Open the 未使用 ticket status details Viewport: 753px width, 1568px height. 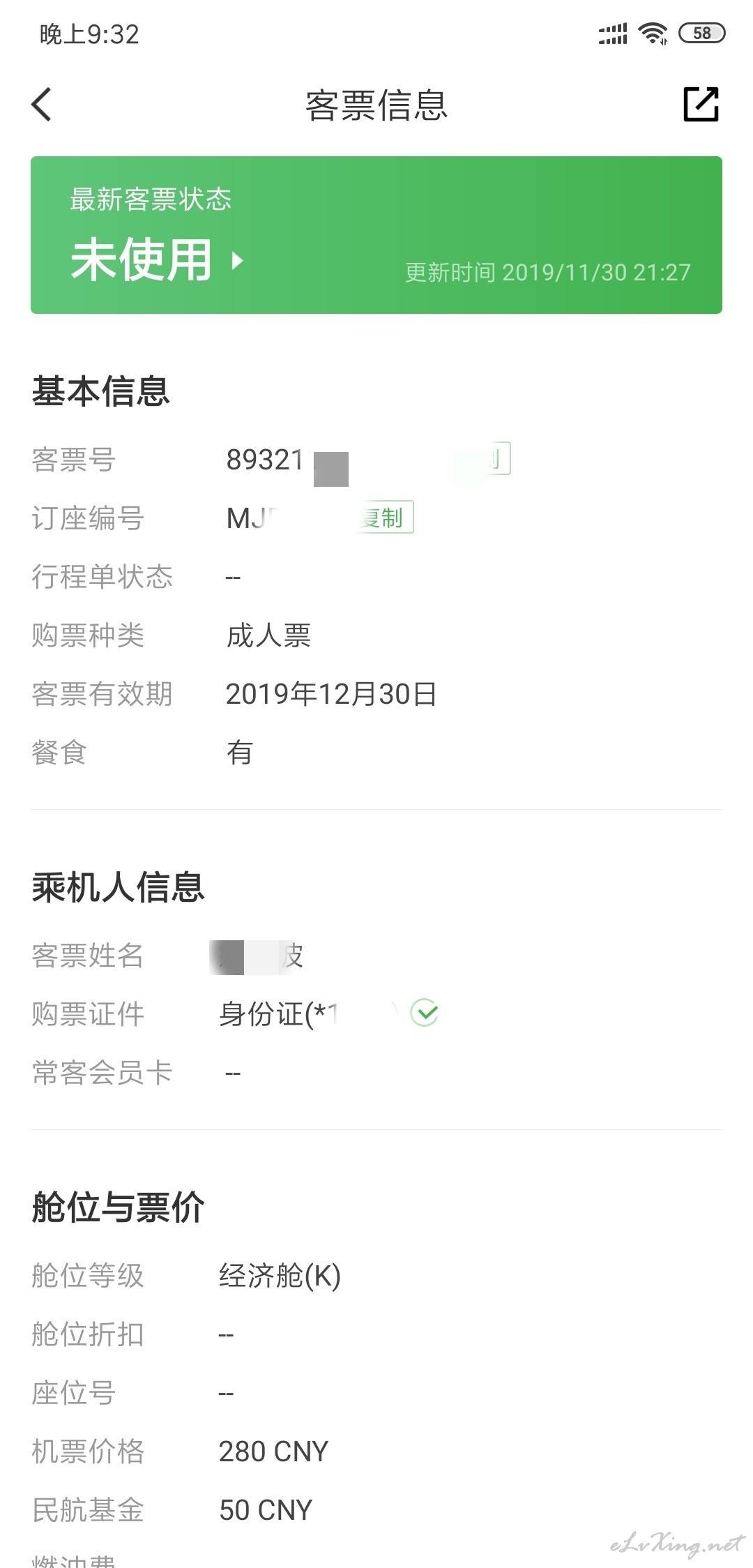pyautogui.click(x=158, y=260)
